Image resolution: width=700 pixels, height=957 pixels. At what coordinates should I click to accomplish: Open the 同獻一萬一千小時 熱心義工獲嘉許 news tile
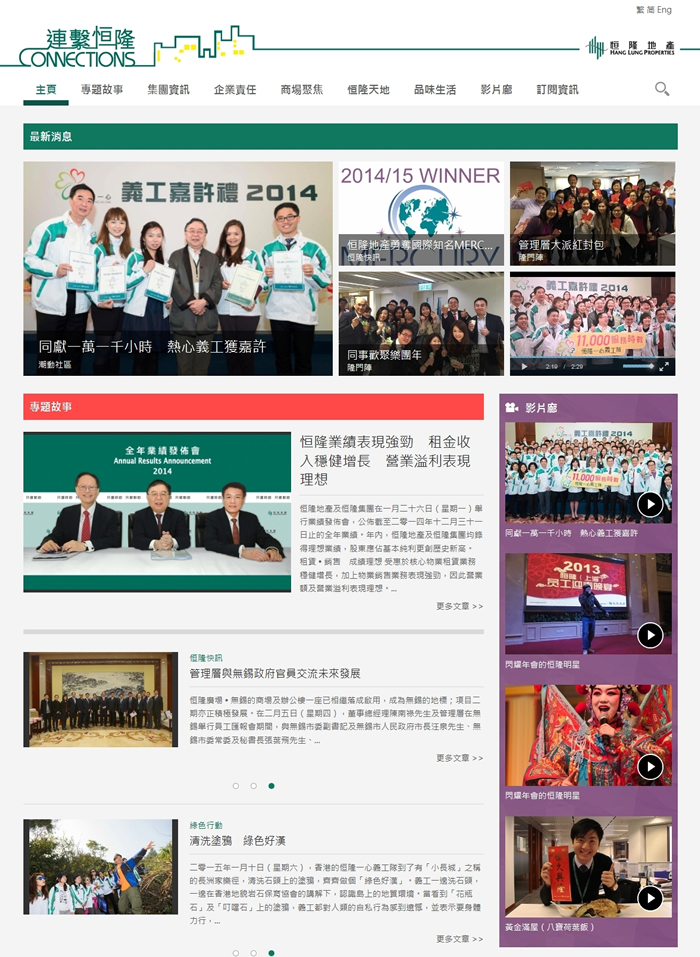pos(178,268)
